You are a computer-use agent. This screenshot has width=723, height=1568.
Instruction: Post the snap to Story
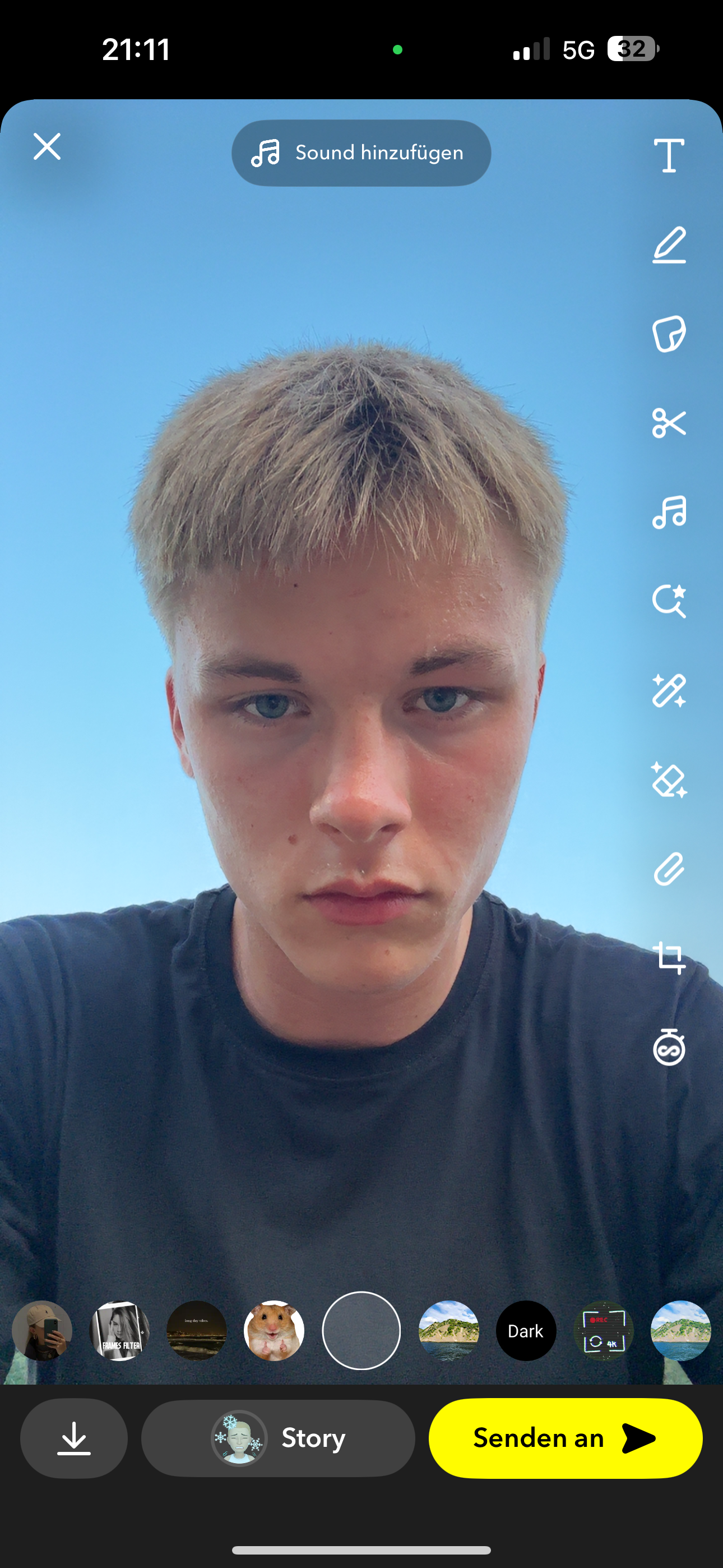click(x=278, y=1438)
